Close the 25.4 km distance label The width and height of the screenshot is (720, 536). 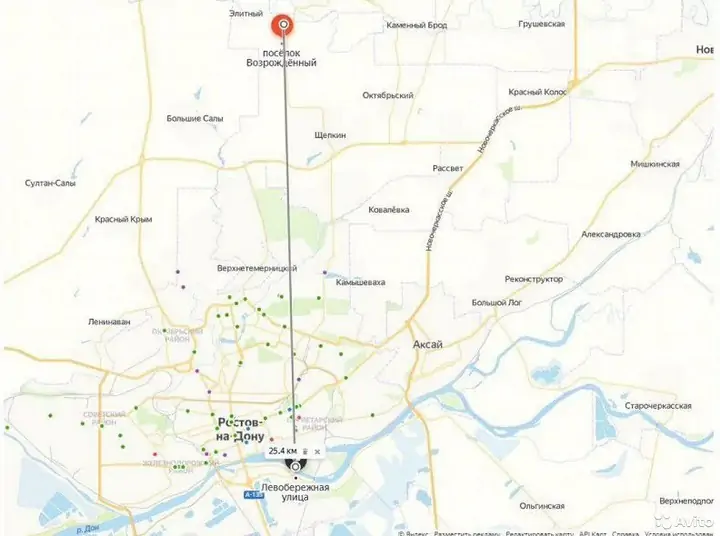317,451
